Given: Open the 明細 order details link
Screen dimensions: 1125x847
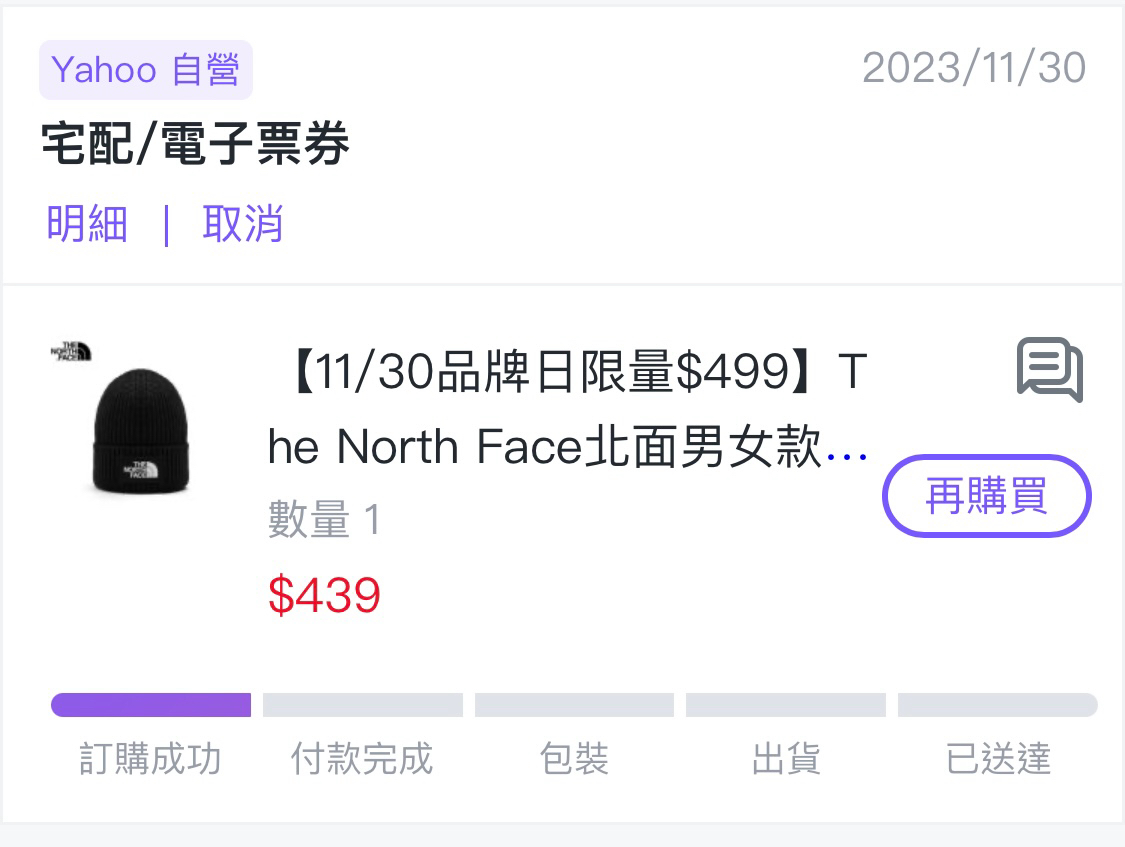Looking at the screenshot, I should (87, 224).
